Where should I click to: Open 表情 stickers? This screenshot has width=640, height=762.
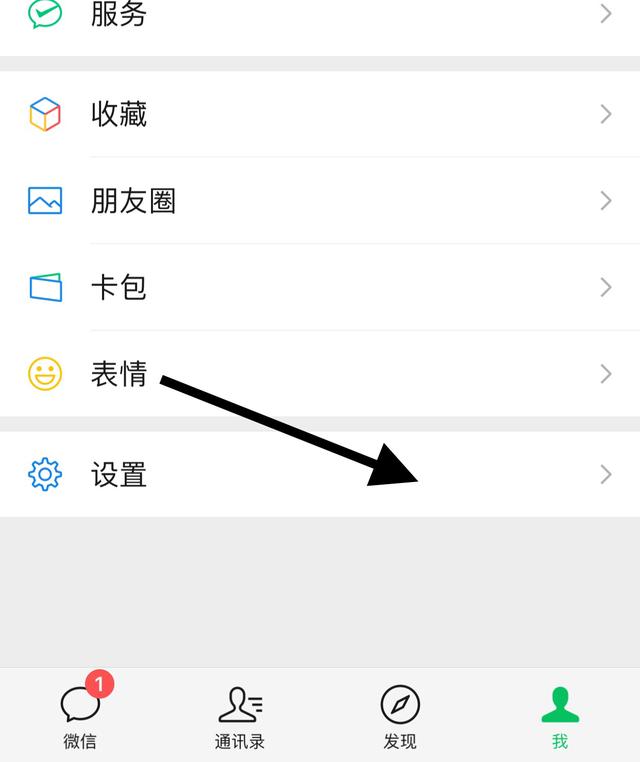(x=320, y=374)
